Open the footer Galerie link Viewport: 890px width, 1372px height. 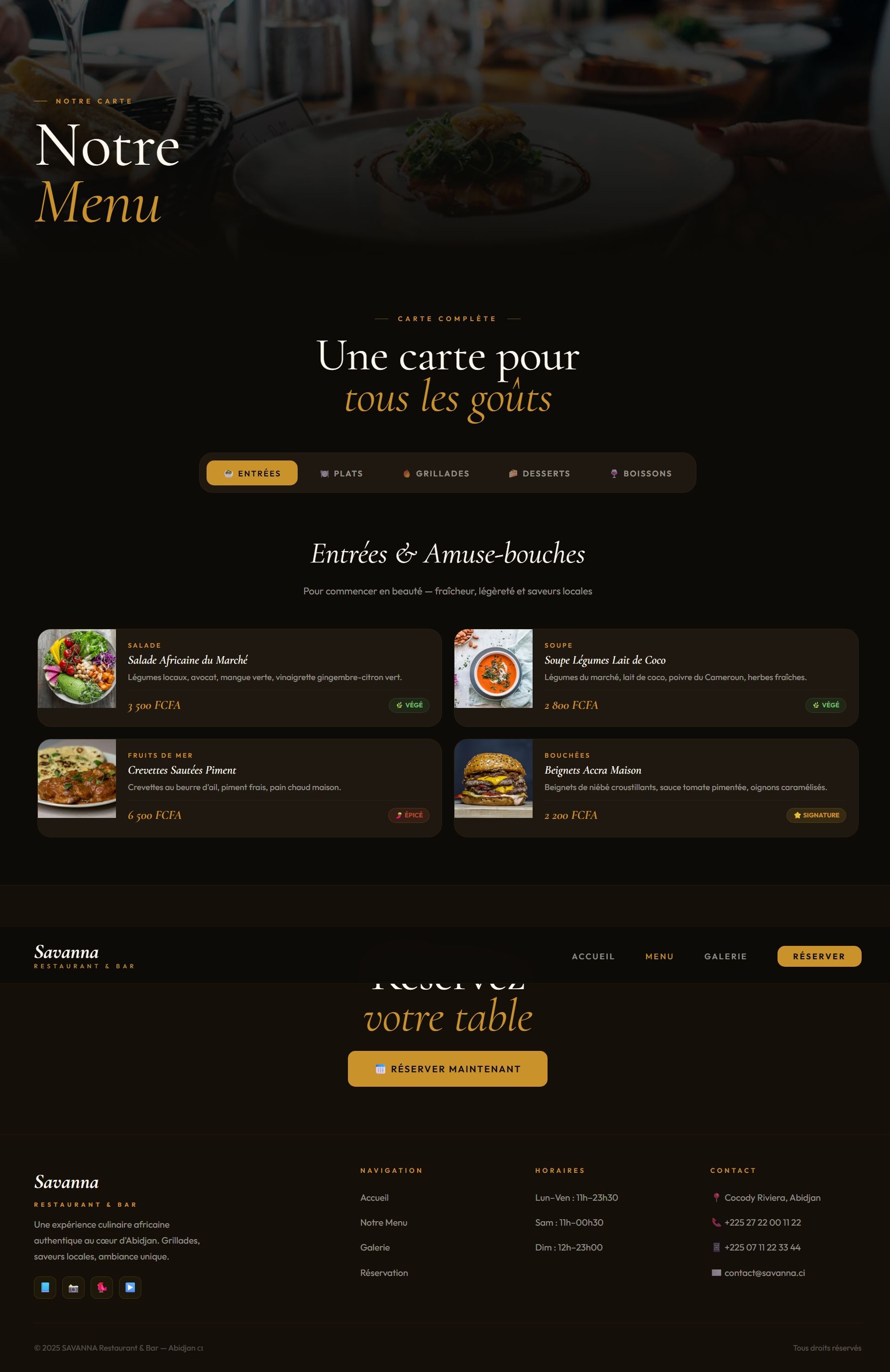click(375, 1248)
